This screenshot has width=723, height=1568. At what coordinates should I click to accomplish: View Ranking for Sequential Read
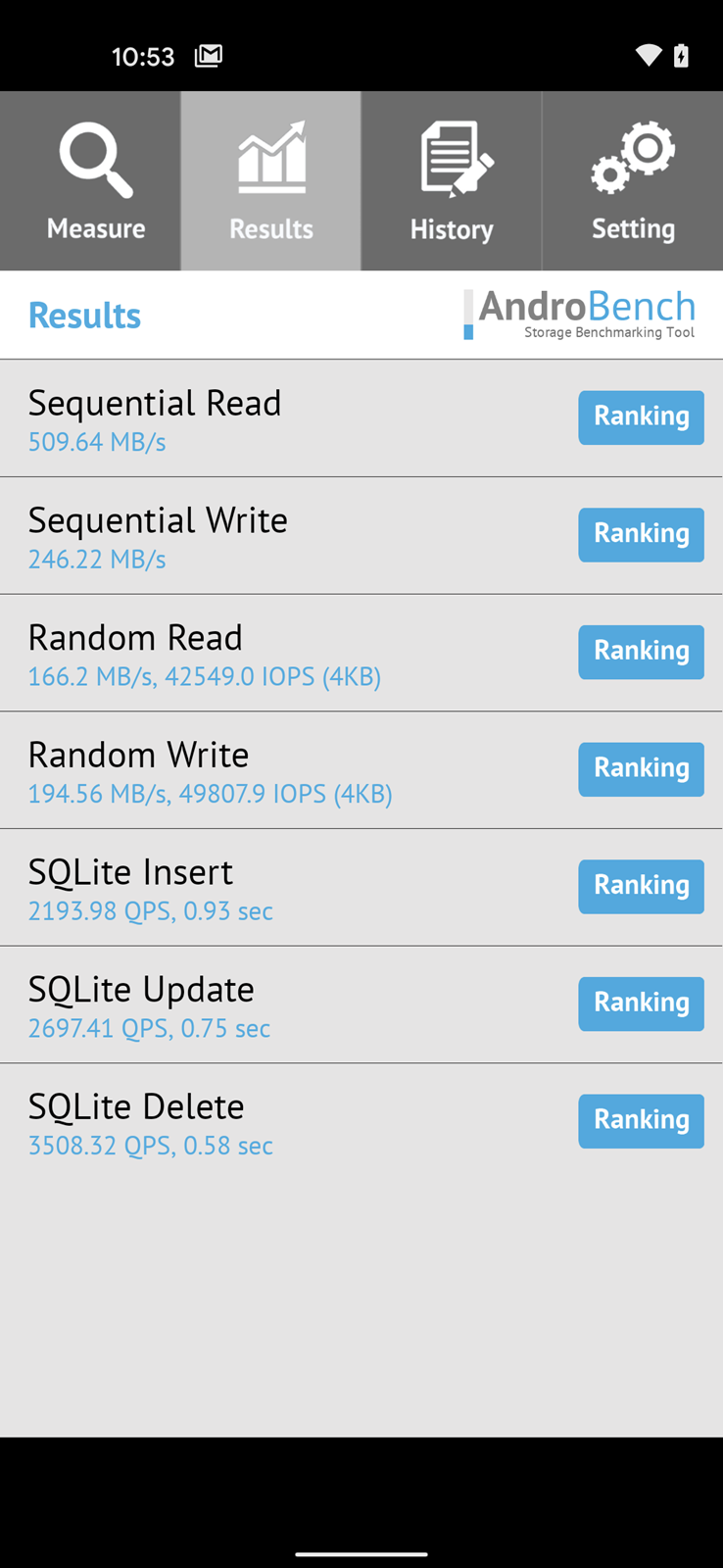point(641,417)
